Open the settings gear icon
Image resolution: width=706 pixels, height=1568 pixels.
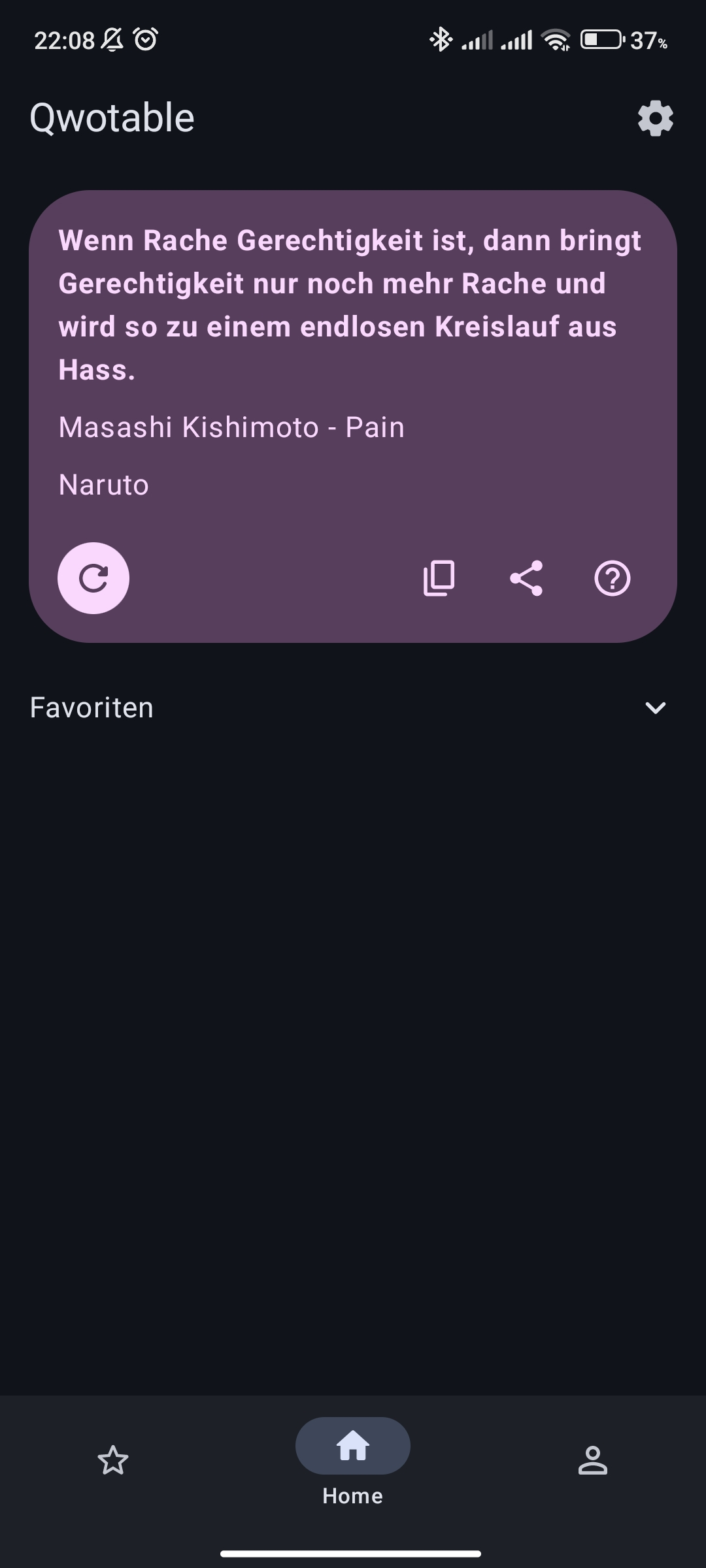click(x=655, y=118)
